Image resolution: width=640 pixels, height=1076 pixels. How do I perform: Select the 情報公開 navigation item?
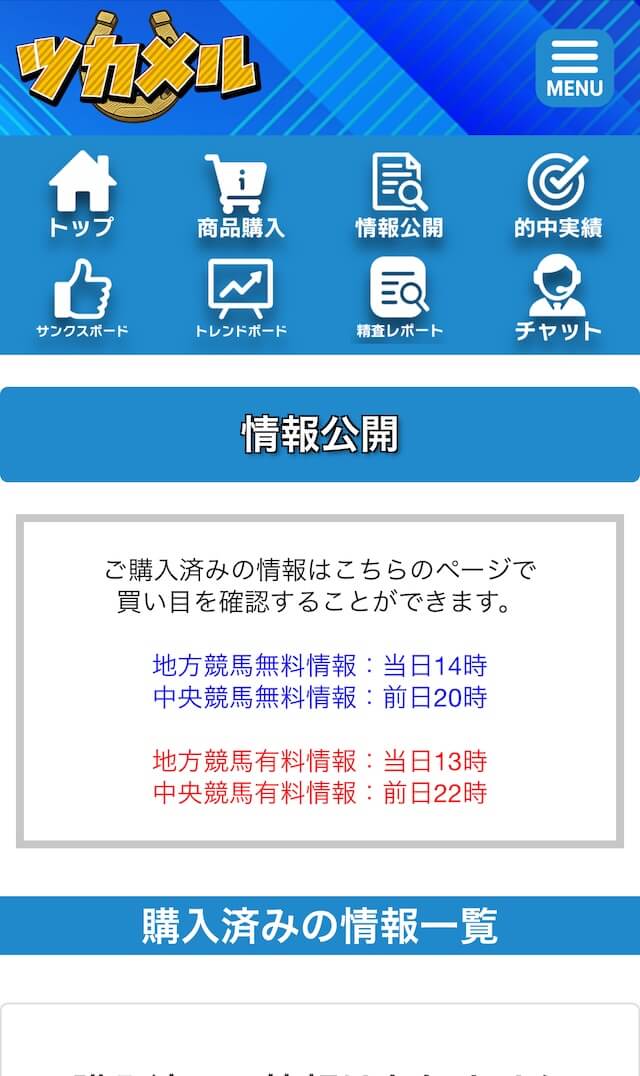[399, 196]
